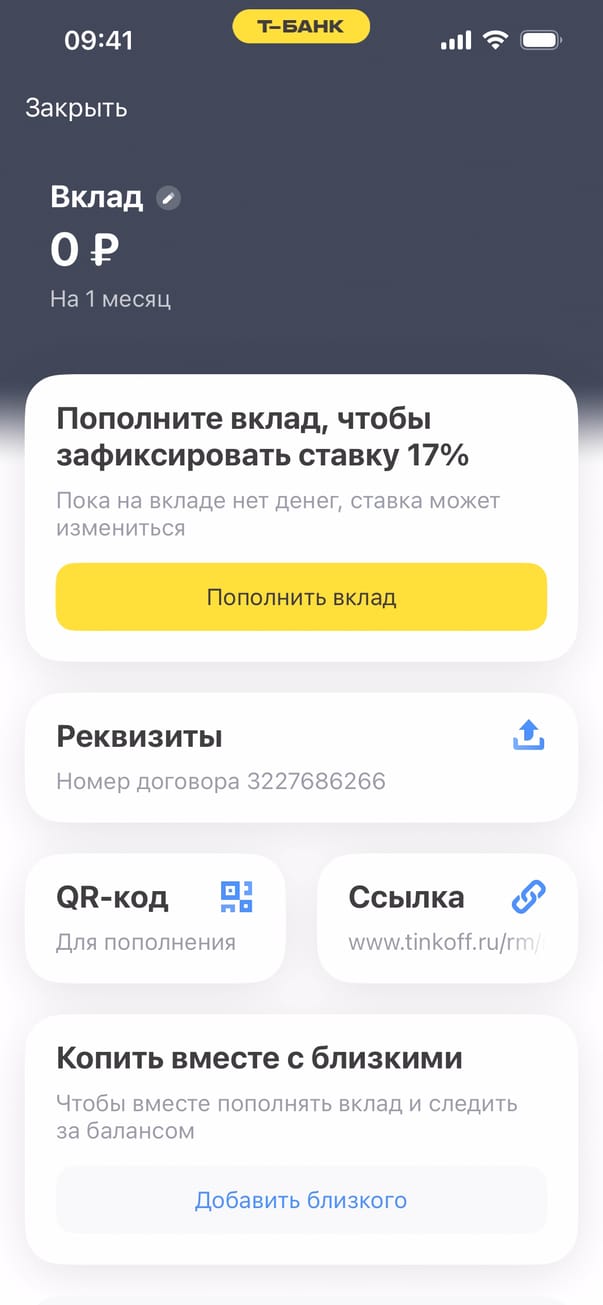The width and height of the screenshot is (603, 1305).
Task: Open the QR-код card for top-up
Action: point(155,917)
